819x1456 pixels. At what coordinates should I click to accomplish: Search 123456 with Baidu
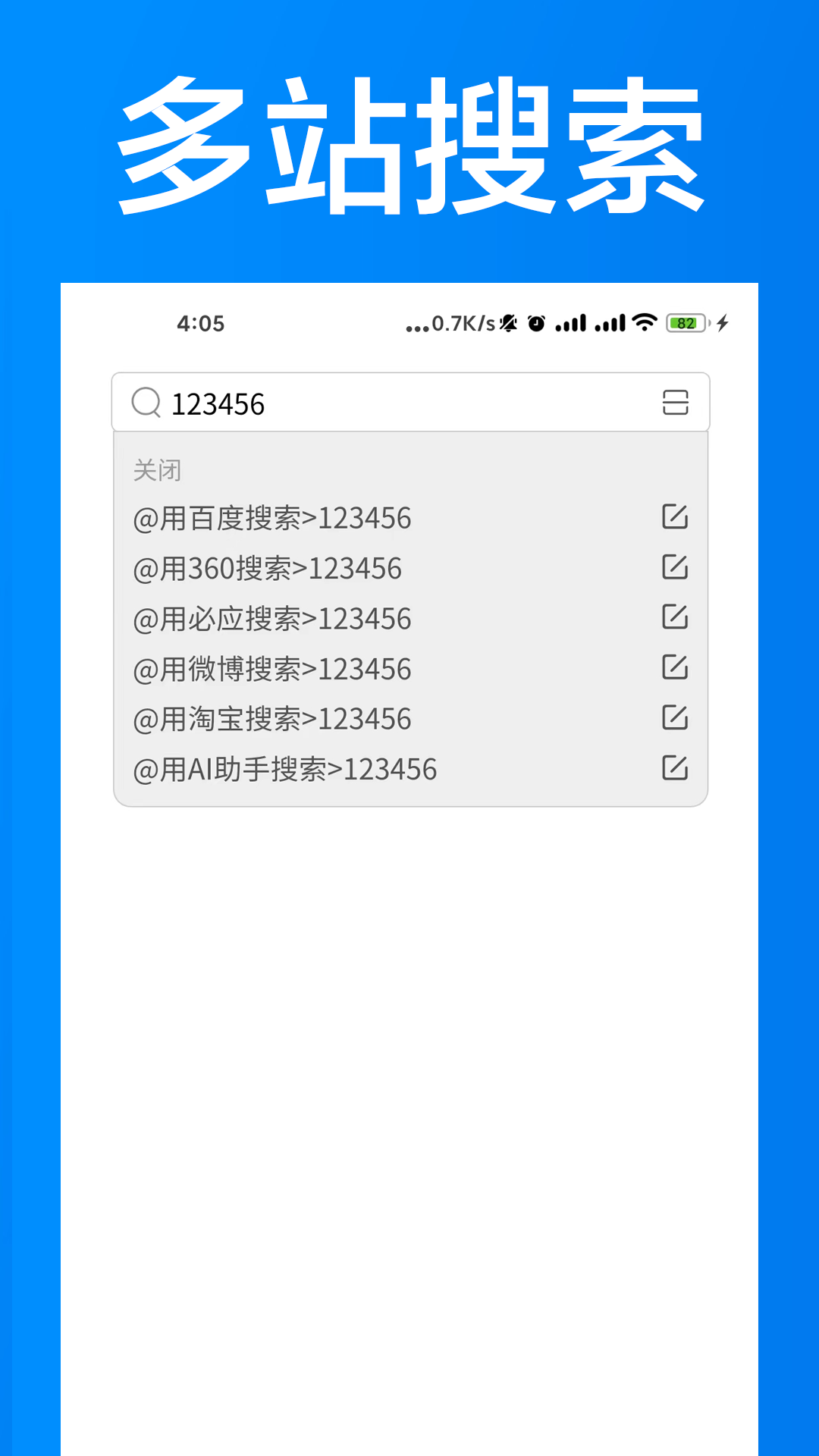click(273, 519)
